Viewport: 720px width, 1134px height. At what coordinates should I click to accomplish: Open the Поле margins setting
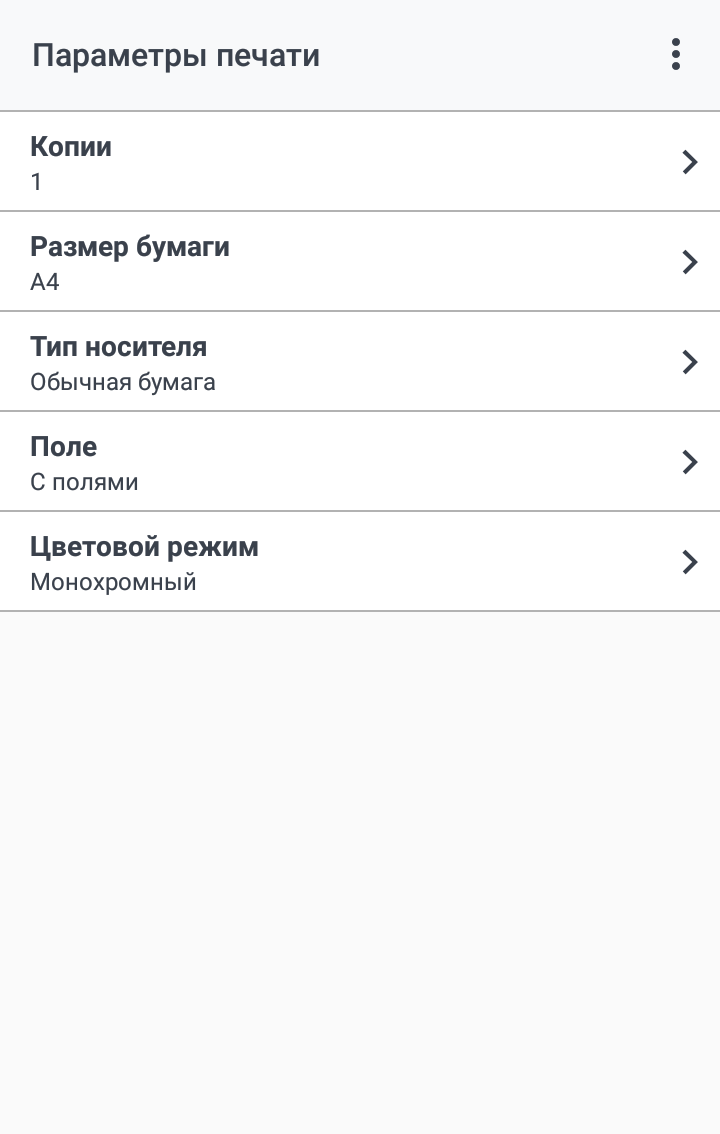[x=360, y=462]
